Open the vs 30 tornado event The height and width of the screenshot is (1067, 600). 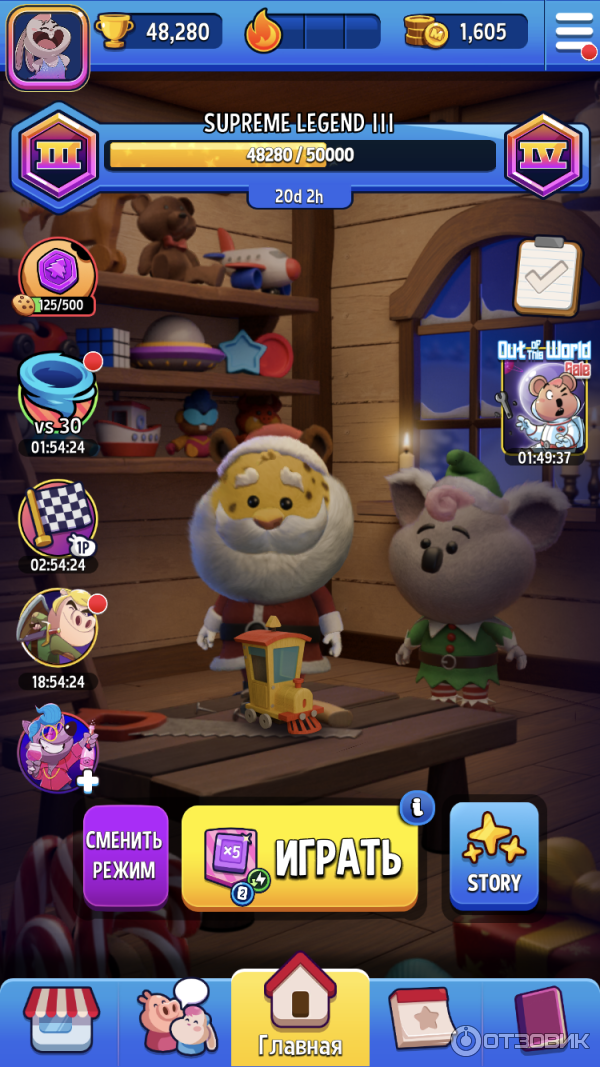click(x=57, y=395)
